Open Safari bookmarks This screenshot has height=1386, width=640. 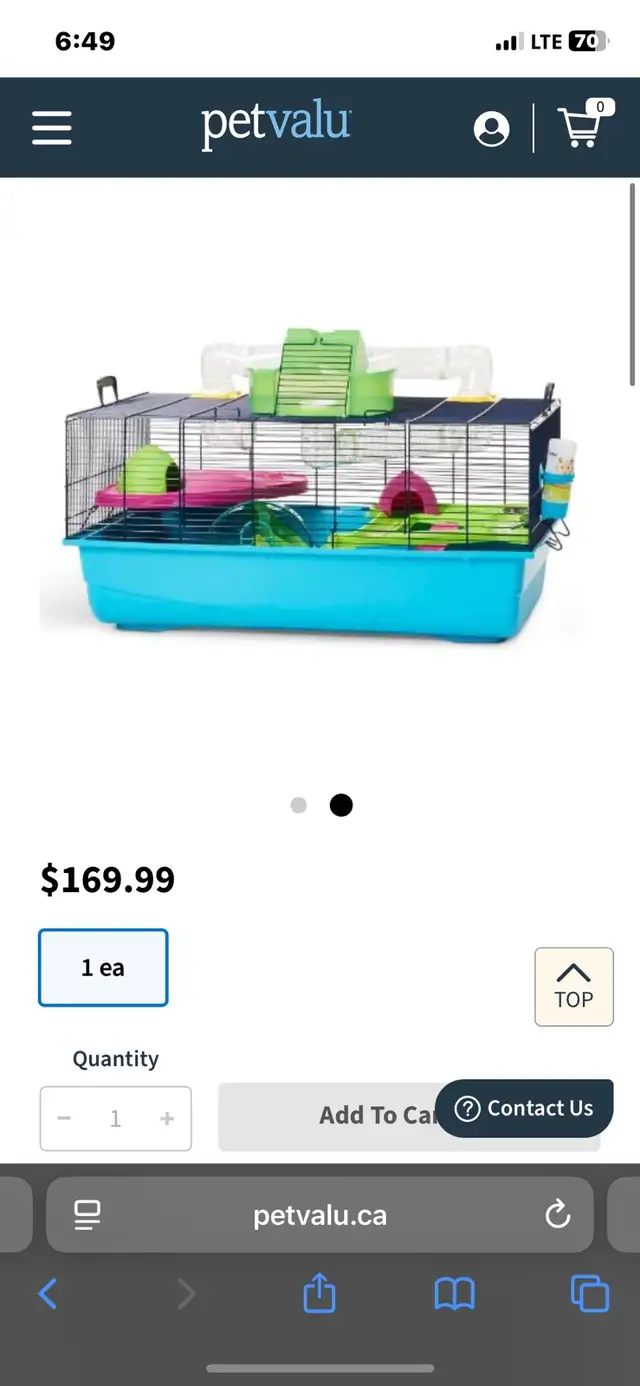tap(454, 1295)
